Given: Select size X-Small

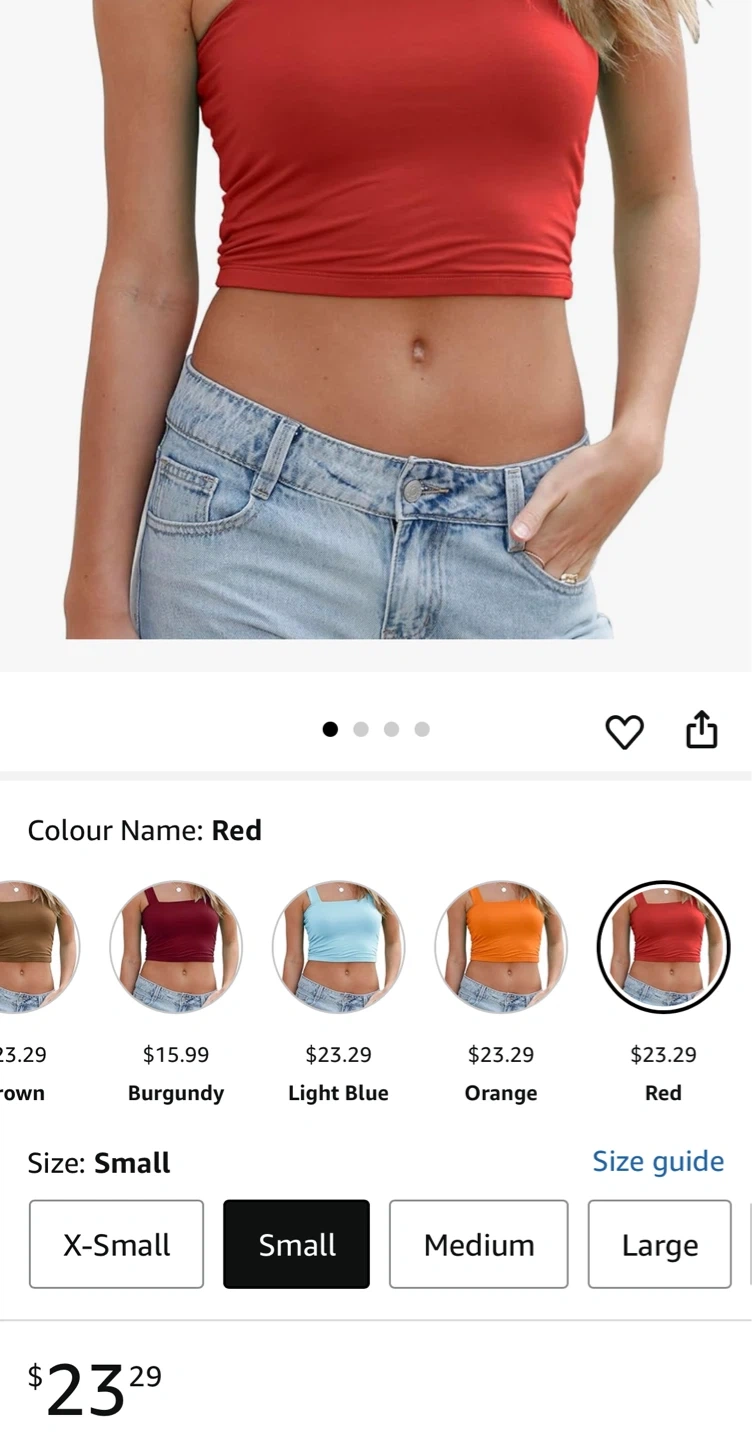Looking at the screenshot, I should coord(116,1244).
